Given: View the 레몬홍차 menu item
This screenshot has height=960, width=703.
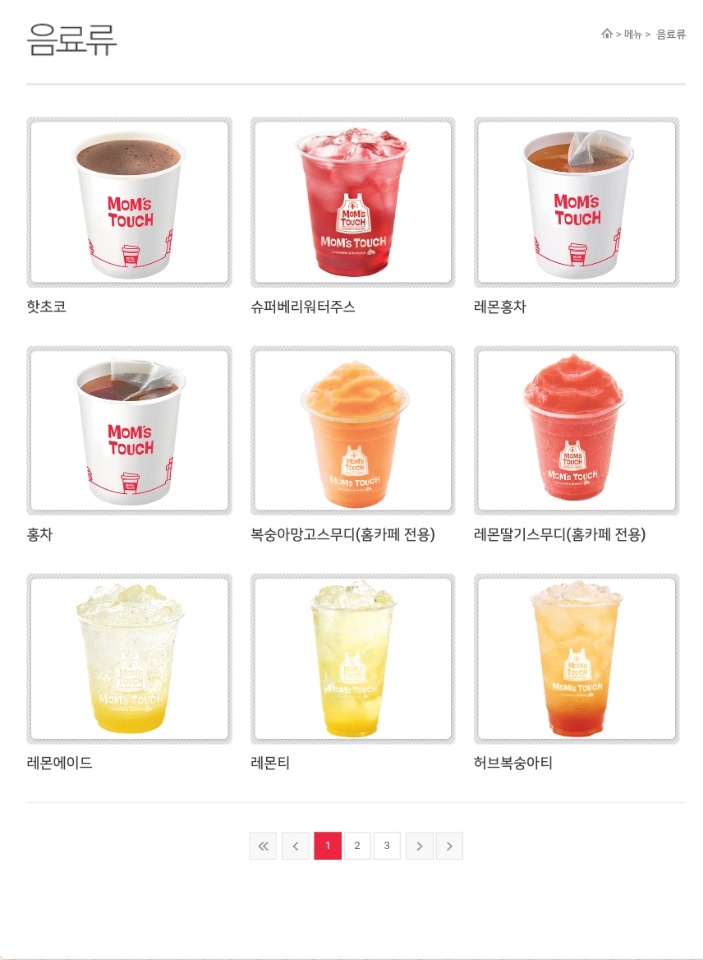Looking at the screenshot, I should [576, 203].
